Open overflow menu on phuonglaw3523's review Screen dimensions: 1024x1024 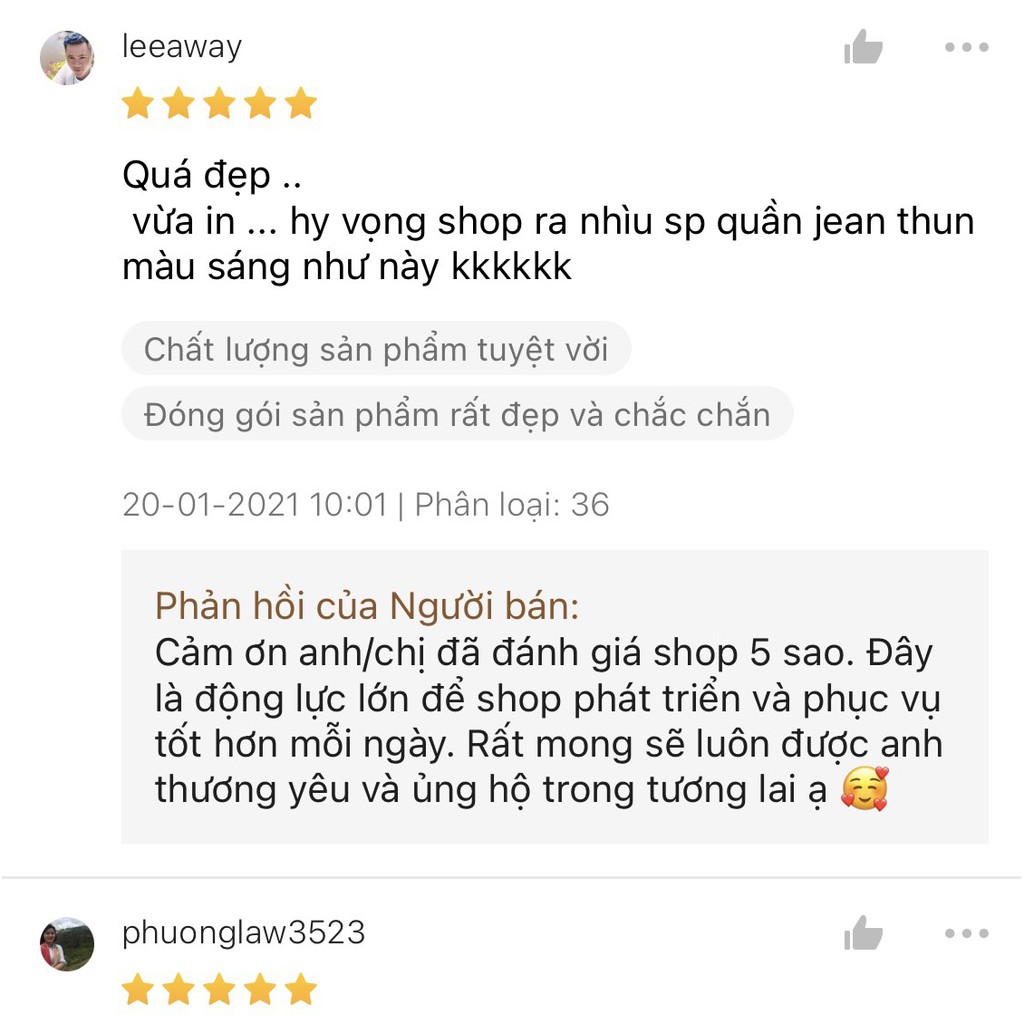click(x=966, y=934)
